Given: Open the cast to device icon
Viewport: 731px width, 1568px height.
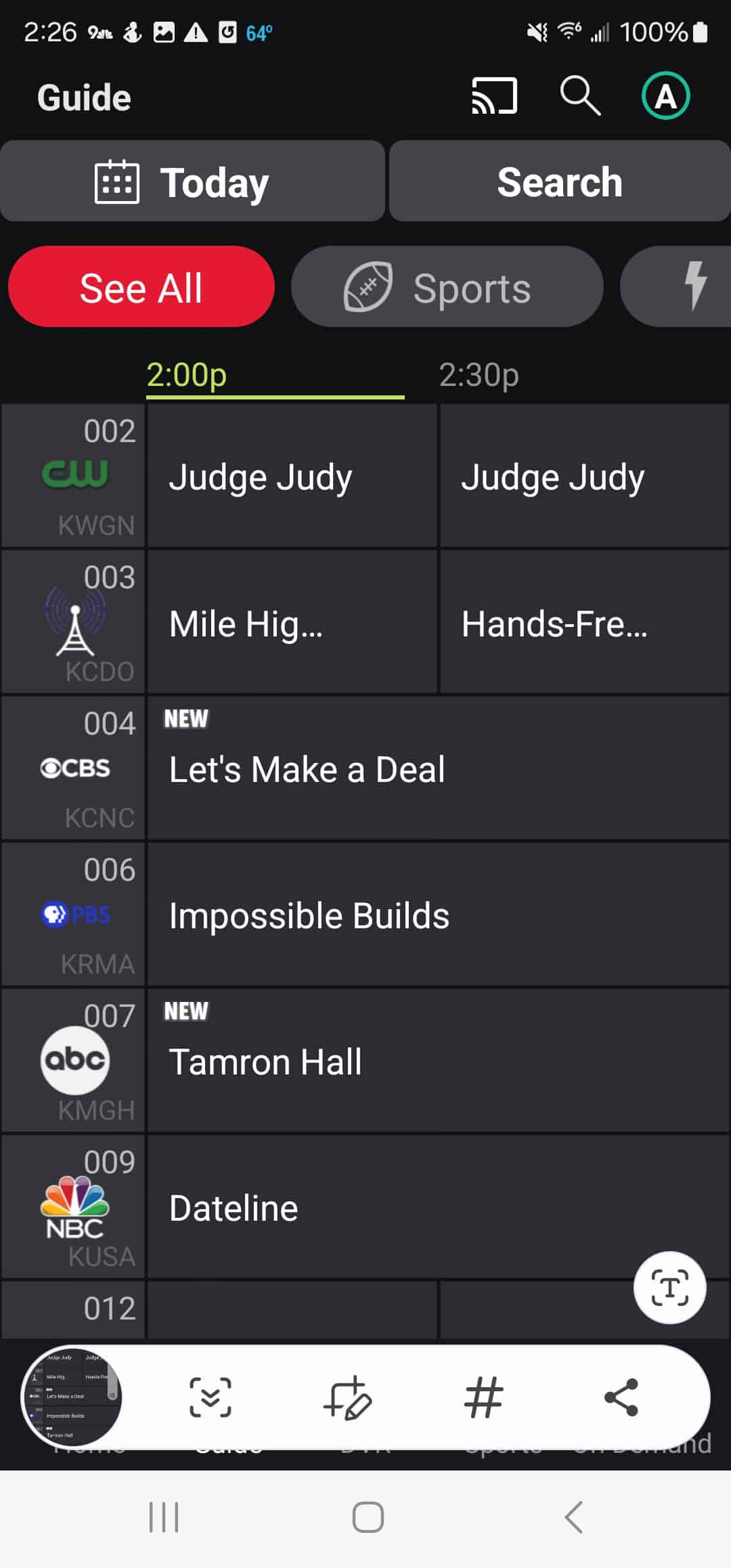Looking at the screenshot, I should 494,96.
